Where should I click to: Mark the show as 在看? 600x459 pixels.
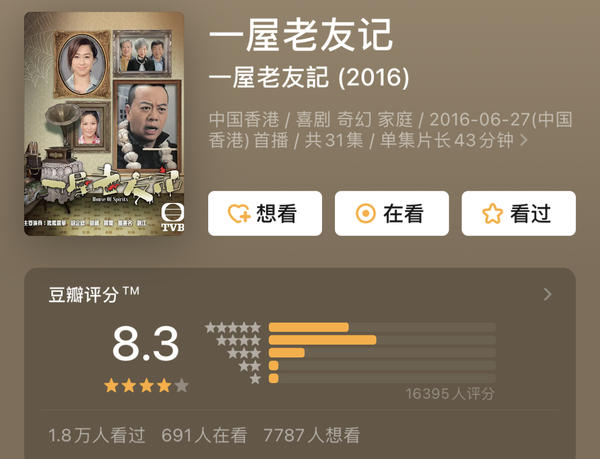point(391,213)
